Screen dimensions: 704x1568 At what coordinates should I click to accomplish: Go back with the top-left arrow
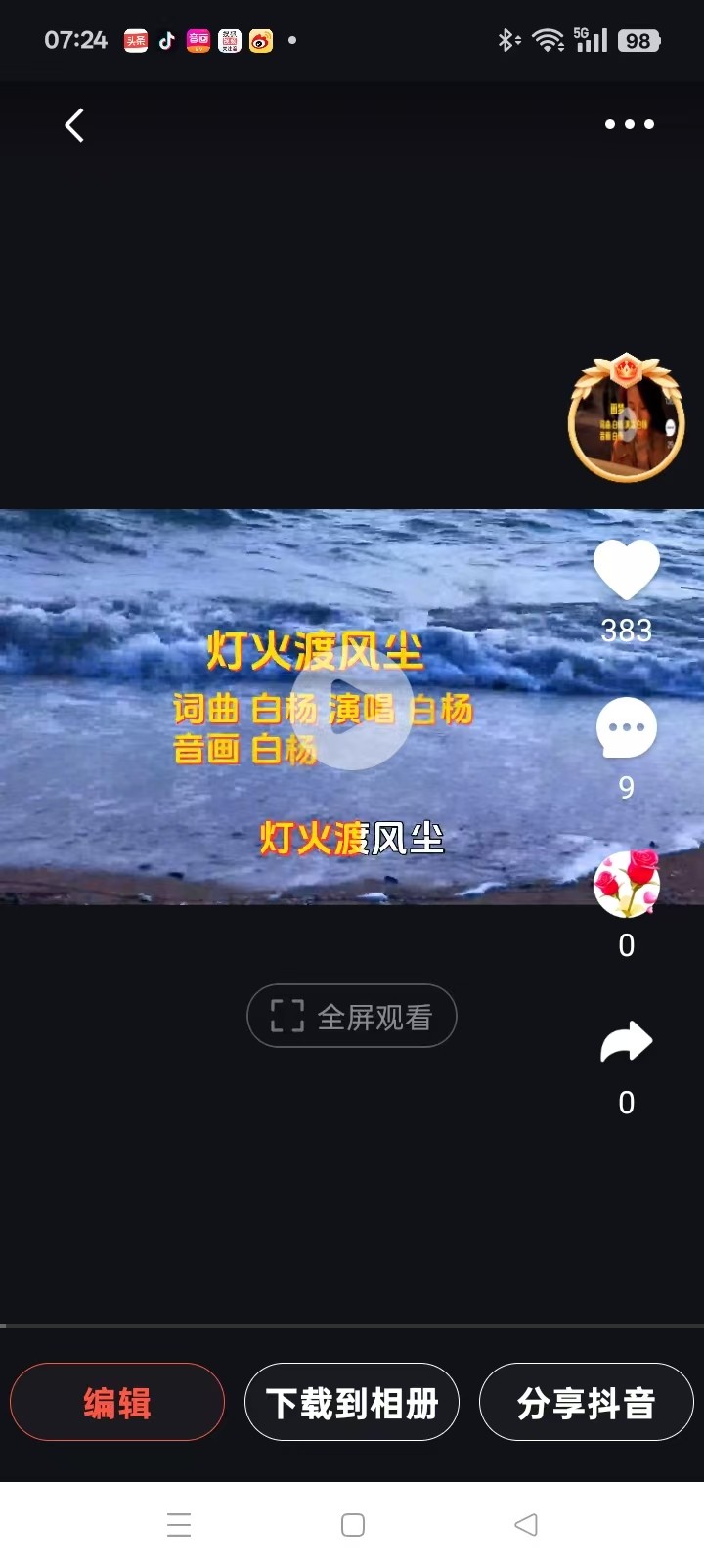coord(74,125)
